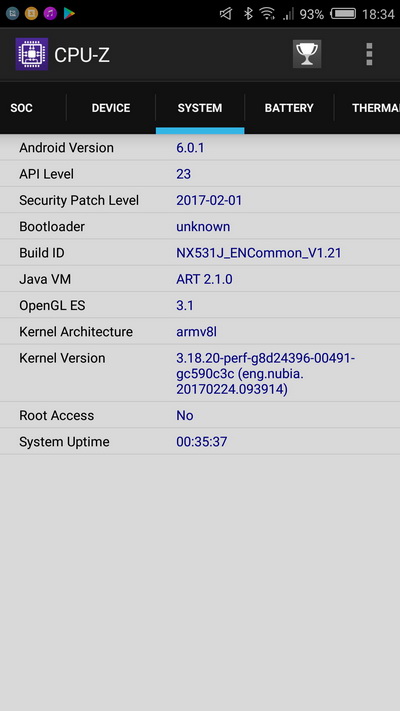Switch to the SOC tab

coord(21,108)
